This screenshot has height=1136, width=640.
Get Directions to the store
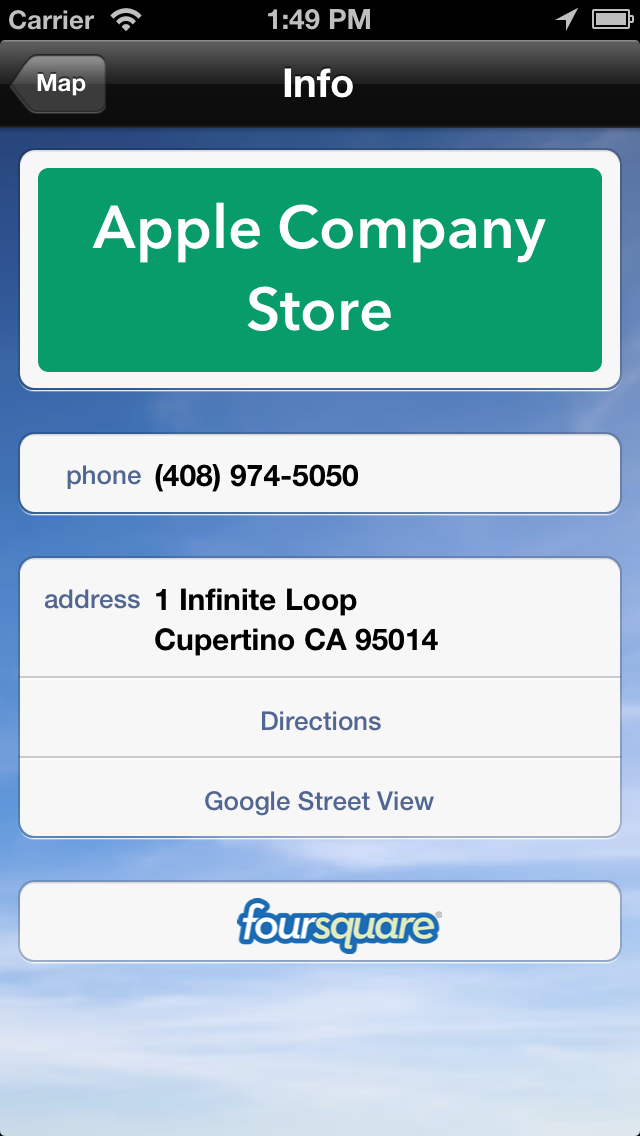[320, 721]
